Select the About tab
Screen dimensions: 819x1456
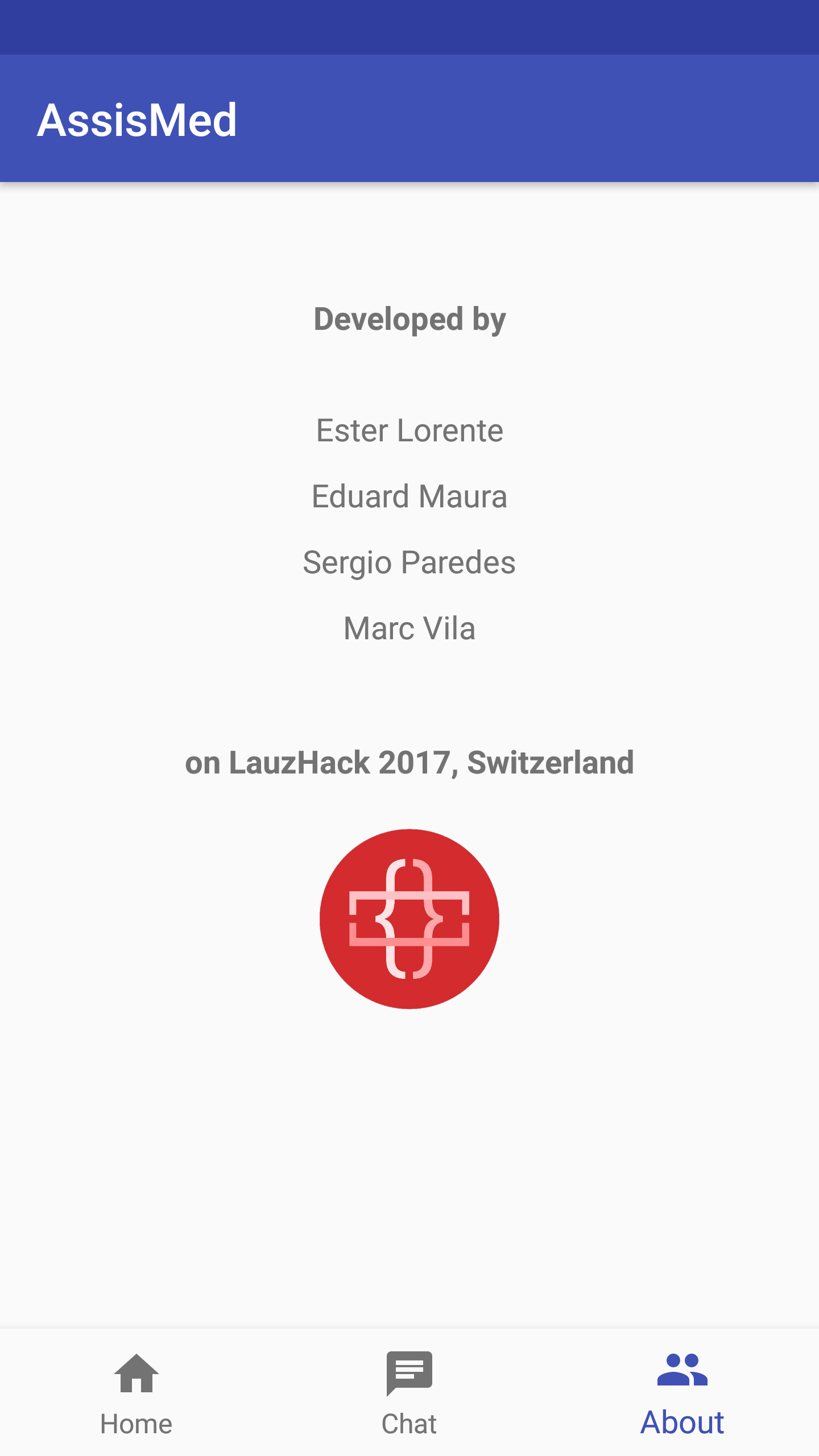(682, 1392)
